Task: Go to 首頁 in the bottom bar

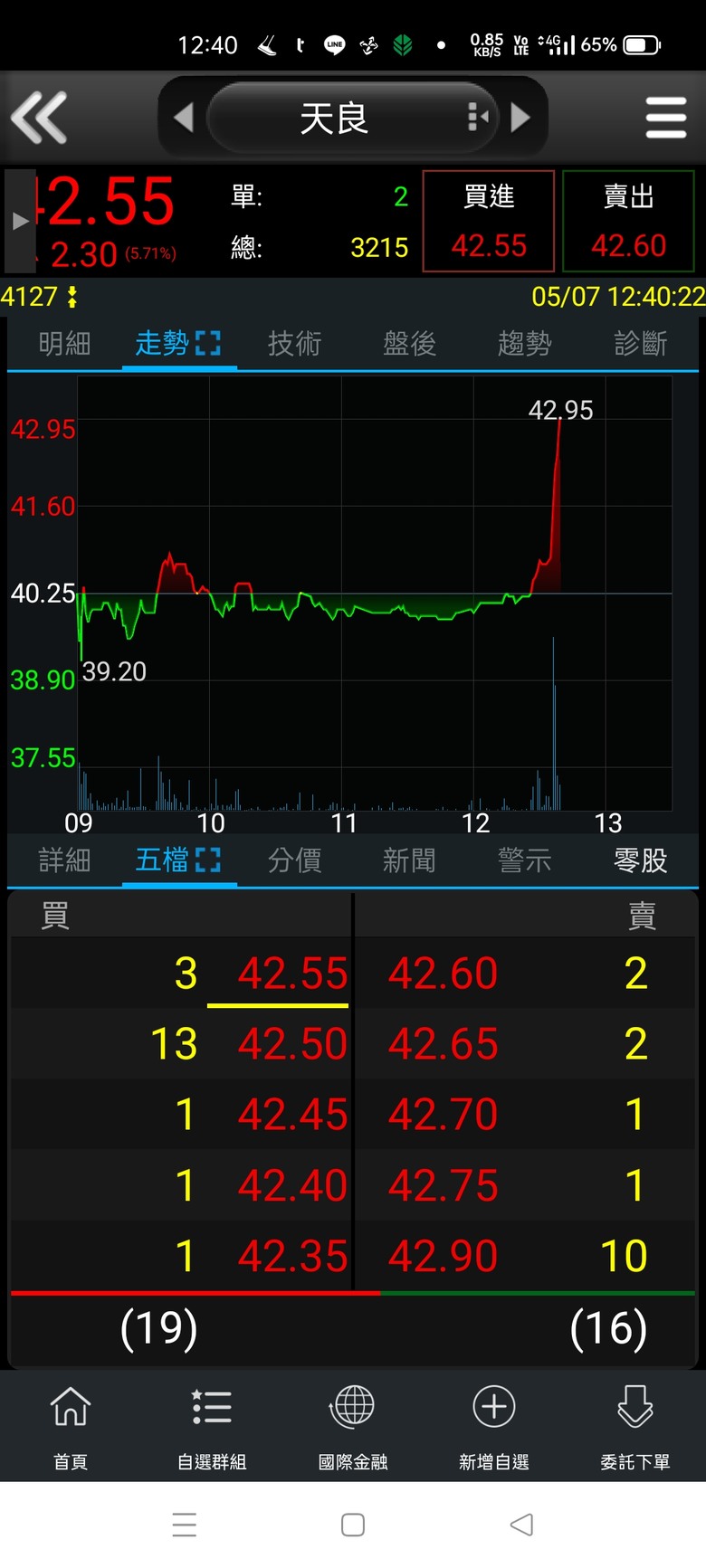Action: [x=71, y=1425]
